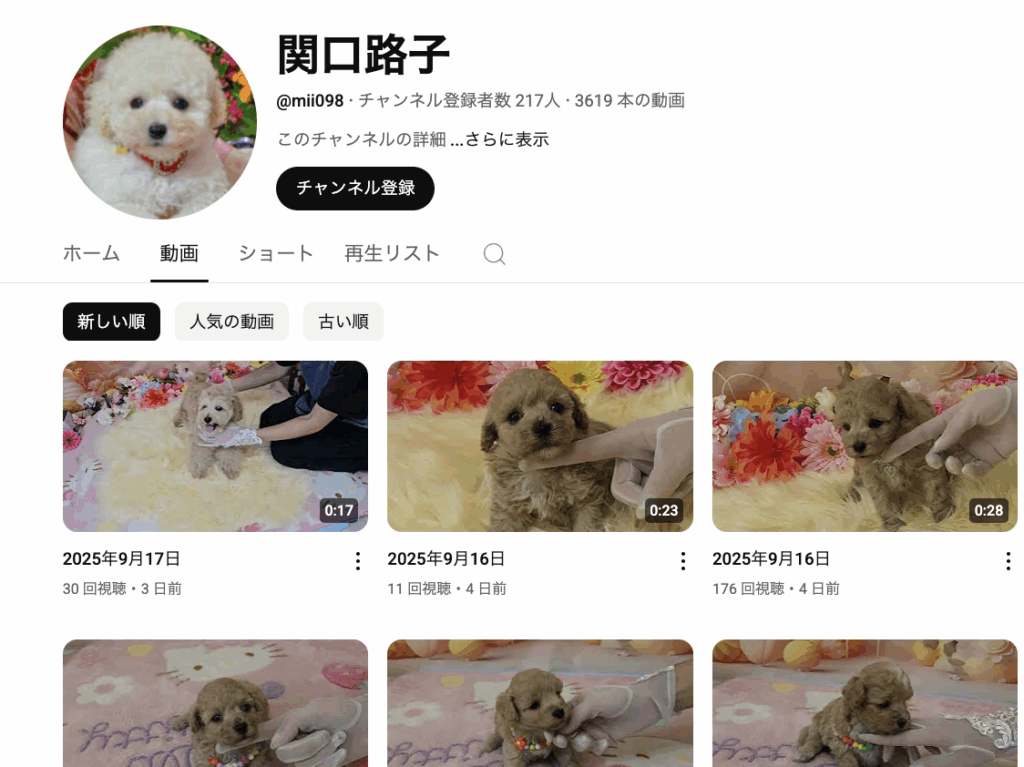Sort videos by 人気の動画

coord(231,321)
